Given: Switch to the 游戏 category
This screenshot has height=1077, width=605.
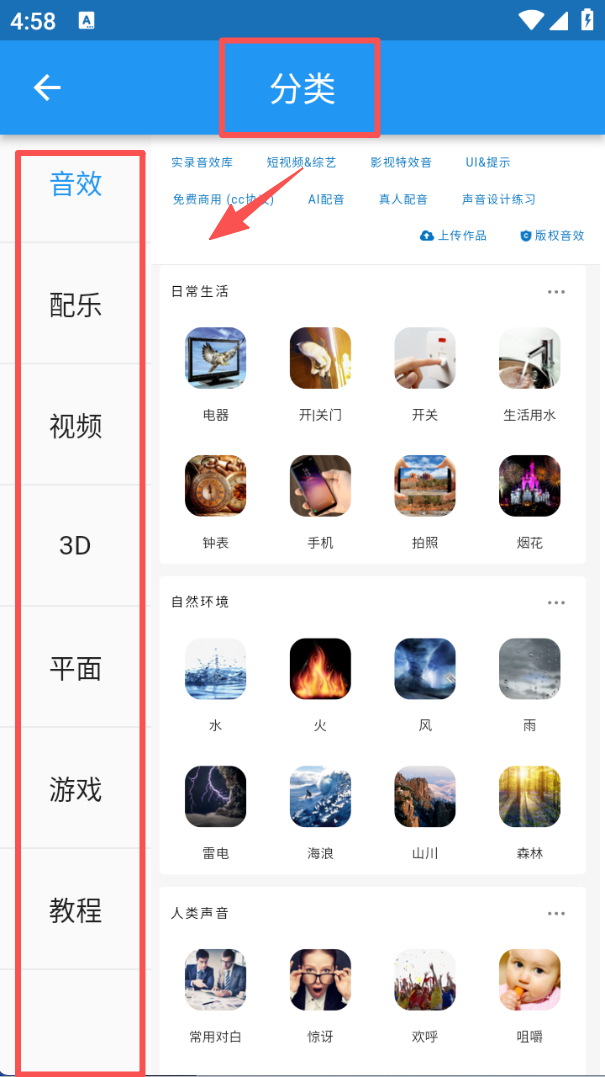Looking at the screenshot, I should click(76, 789).
